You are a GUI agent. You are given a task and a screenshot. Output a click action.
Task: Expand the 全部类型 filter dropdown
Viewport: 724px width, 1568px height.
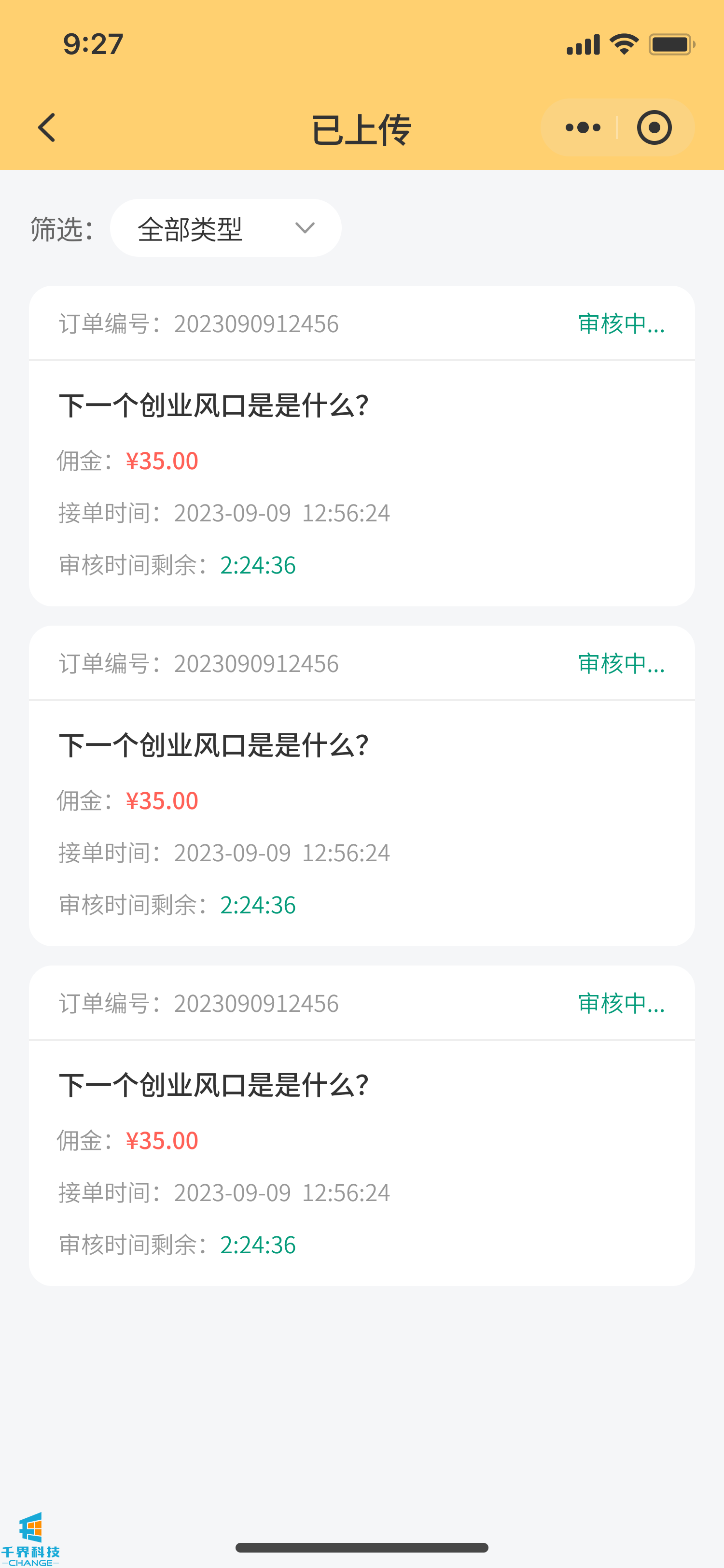[x=226, y=228]
